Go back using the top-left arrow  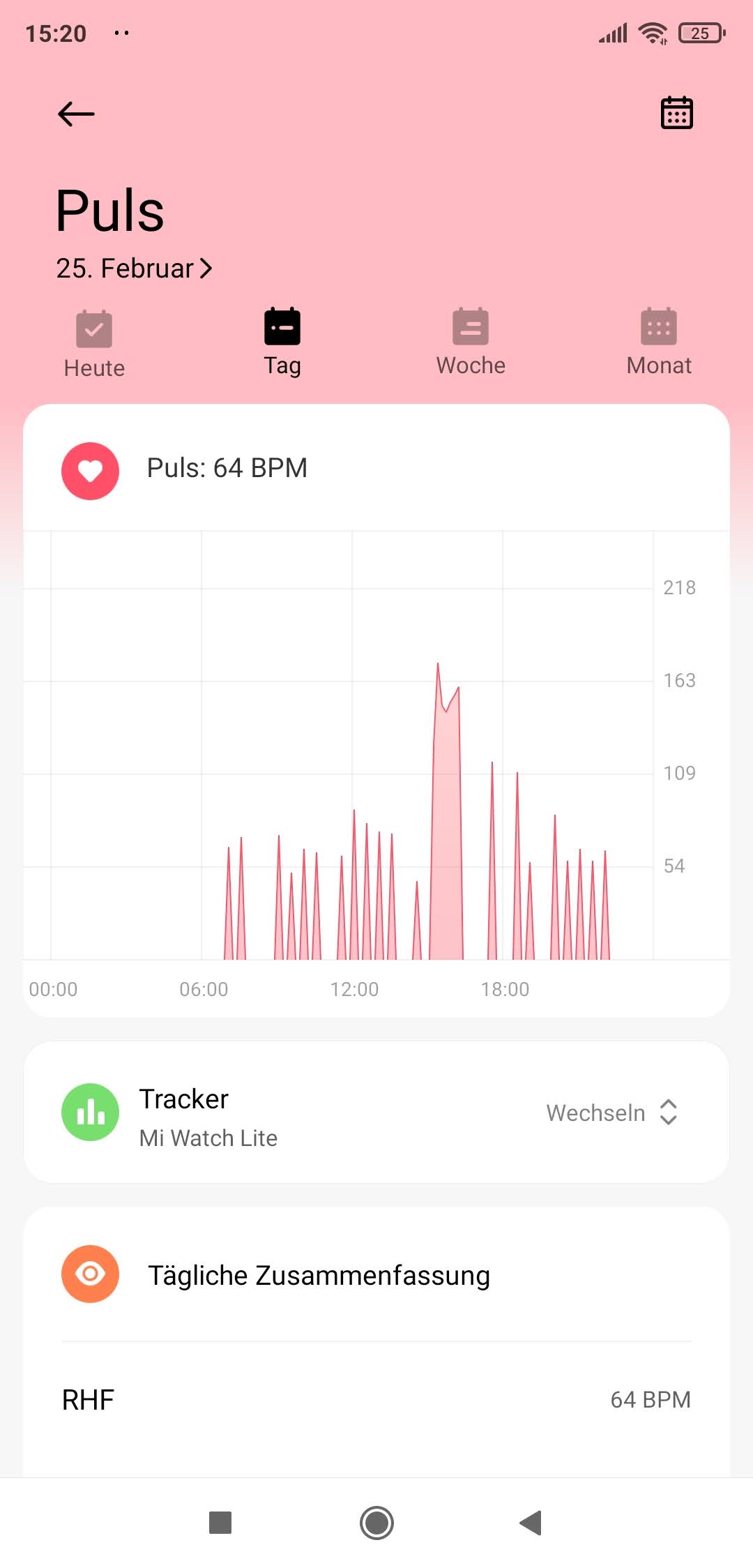coord(76,114)
